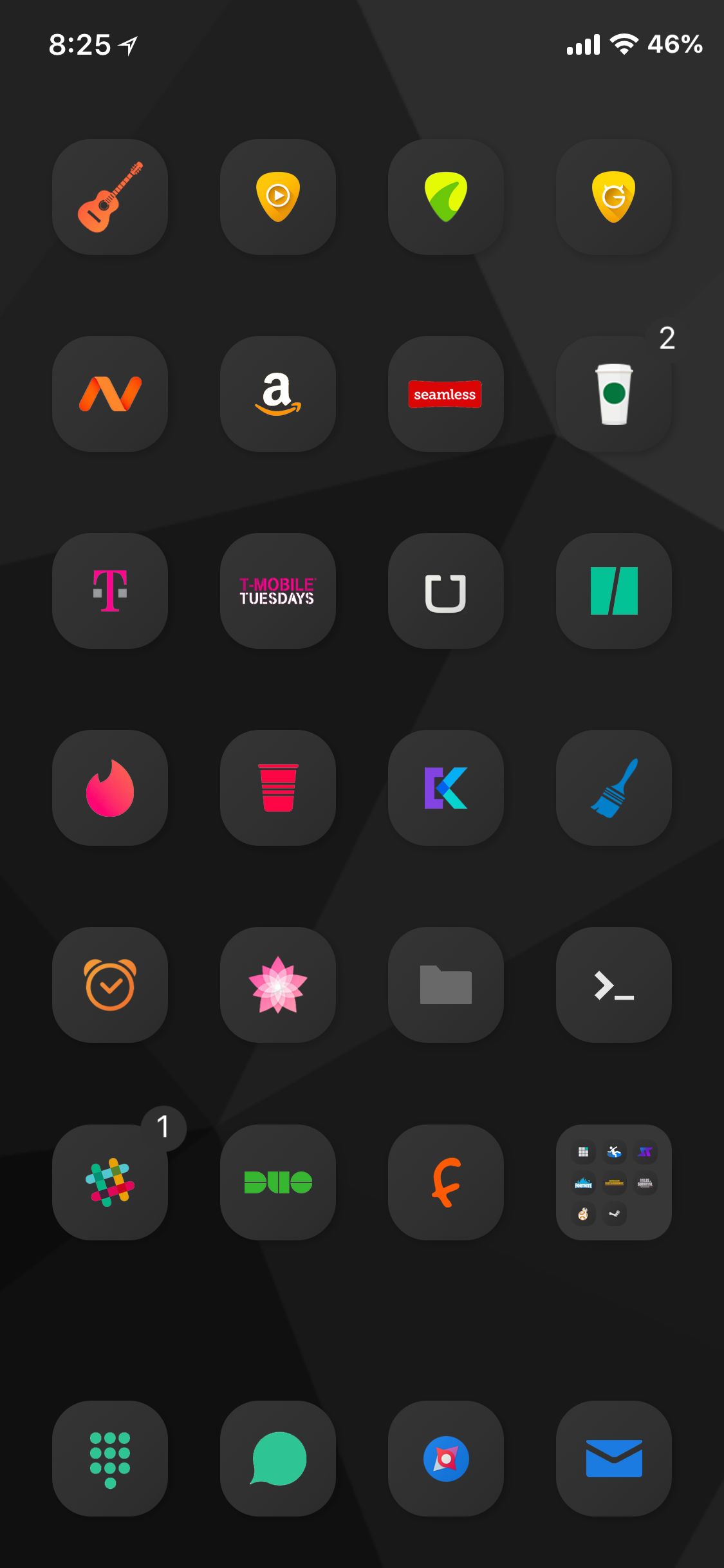Screen dimensions: 724x1568
Task: Open the file manager folder app
Action: pyautogui.click(x=445, y=985)
